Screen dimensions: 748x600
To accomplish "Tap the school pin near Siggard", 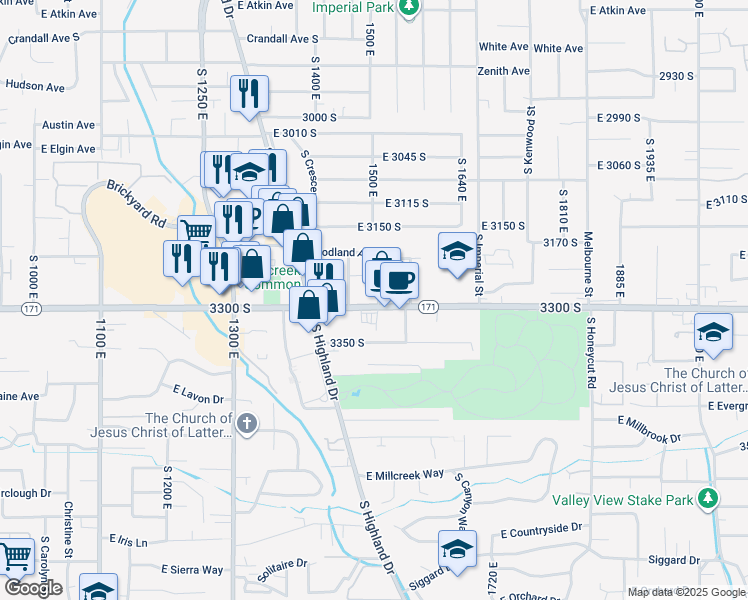I will (457, 549).
